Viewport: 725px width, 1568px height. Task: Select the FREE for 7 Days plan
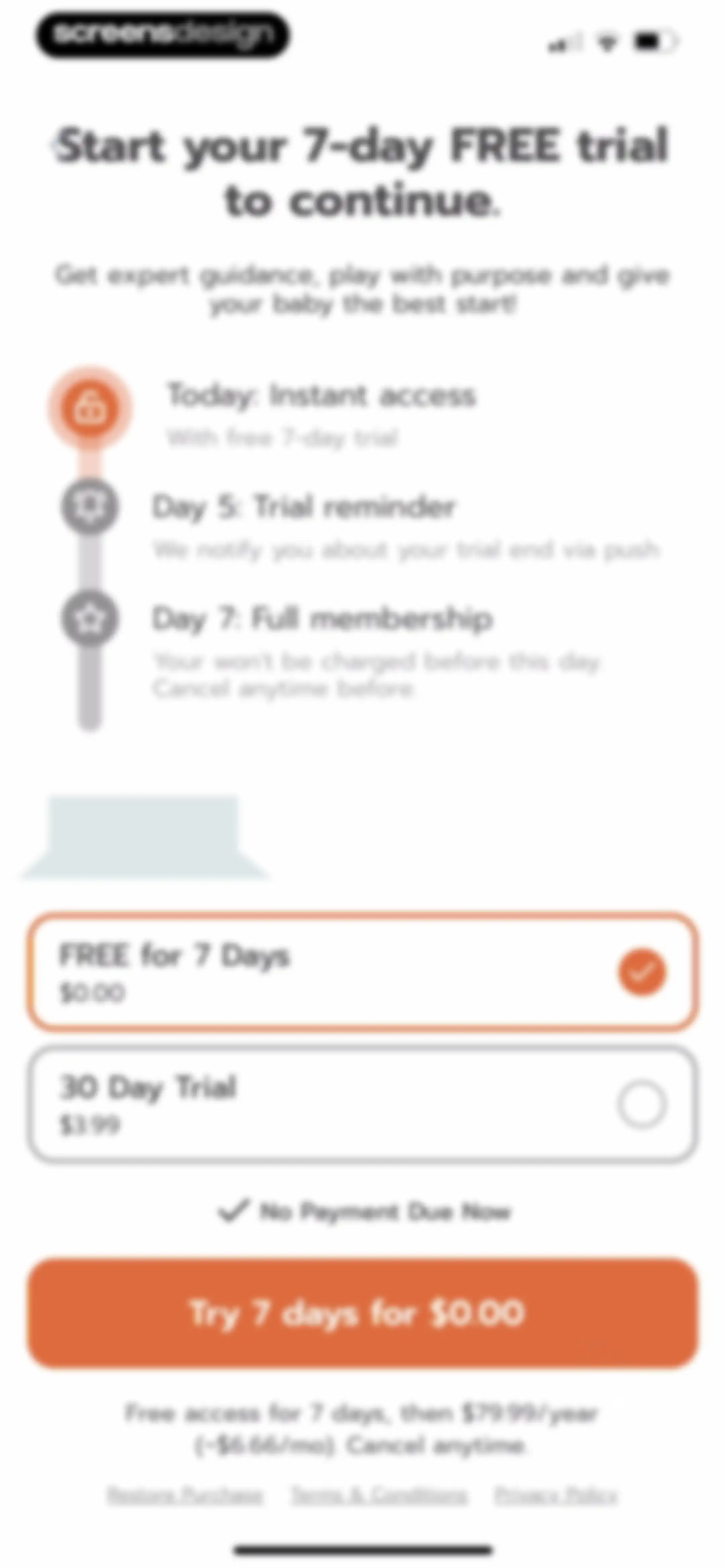click(x=362, y=971)
